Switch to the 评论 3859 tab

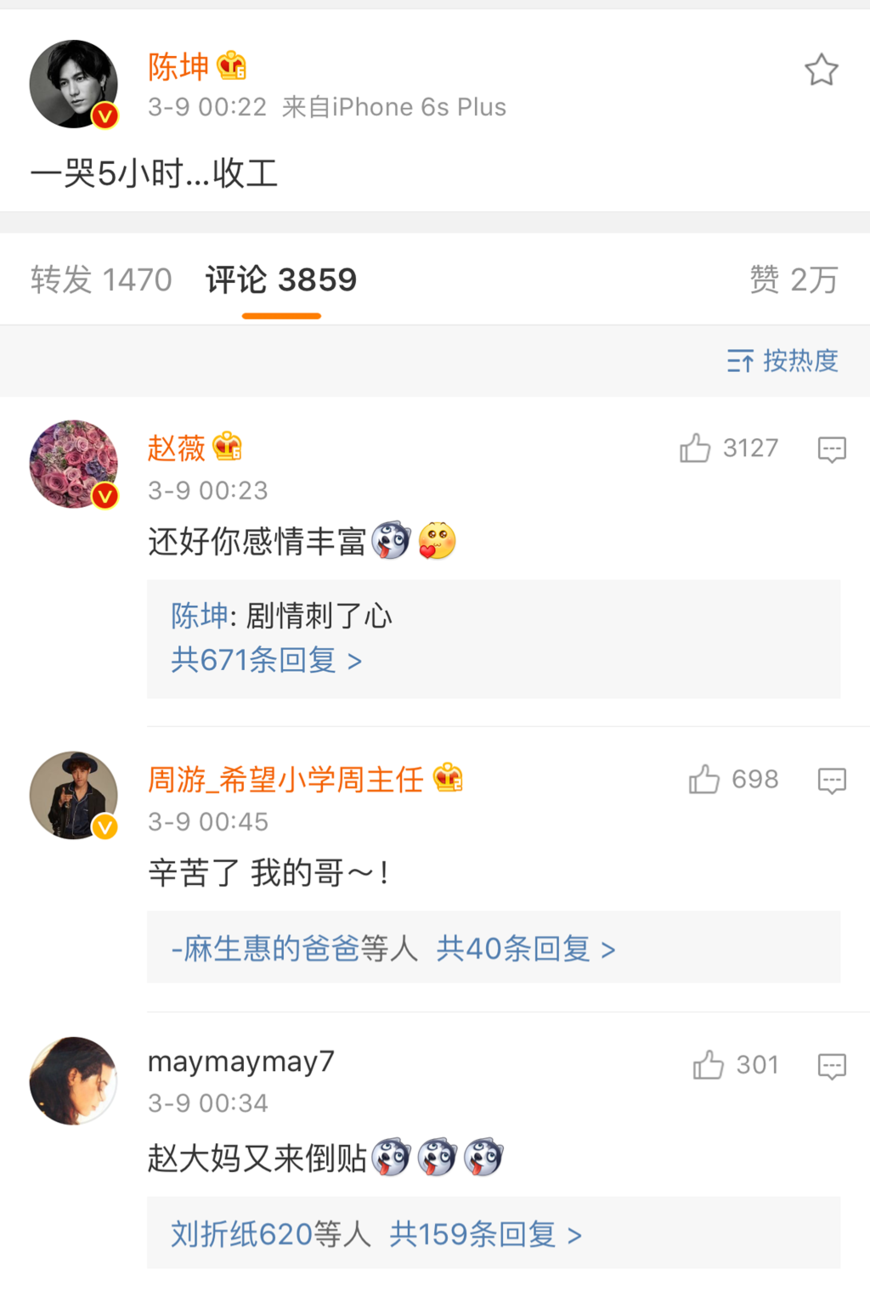point(281,280)
